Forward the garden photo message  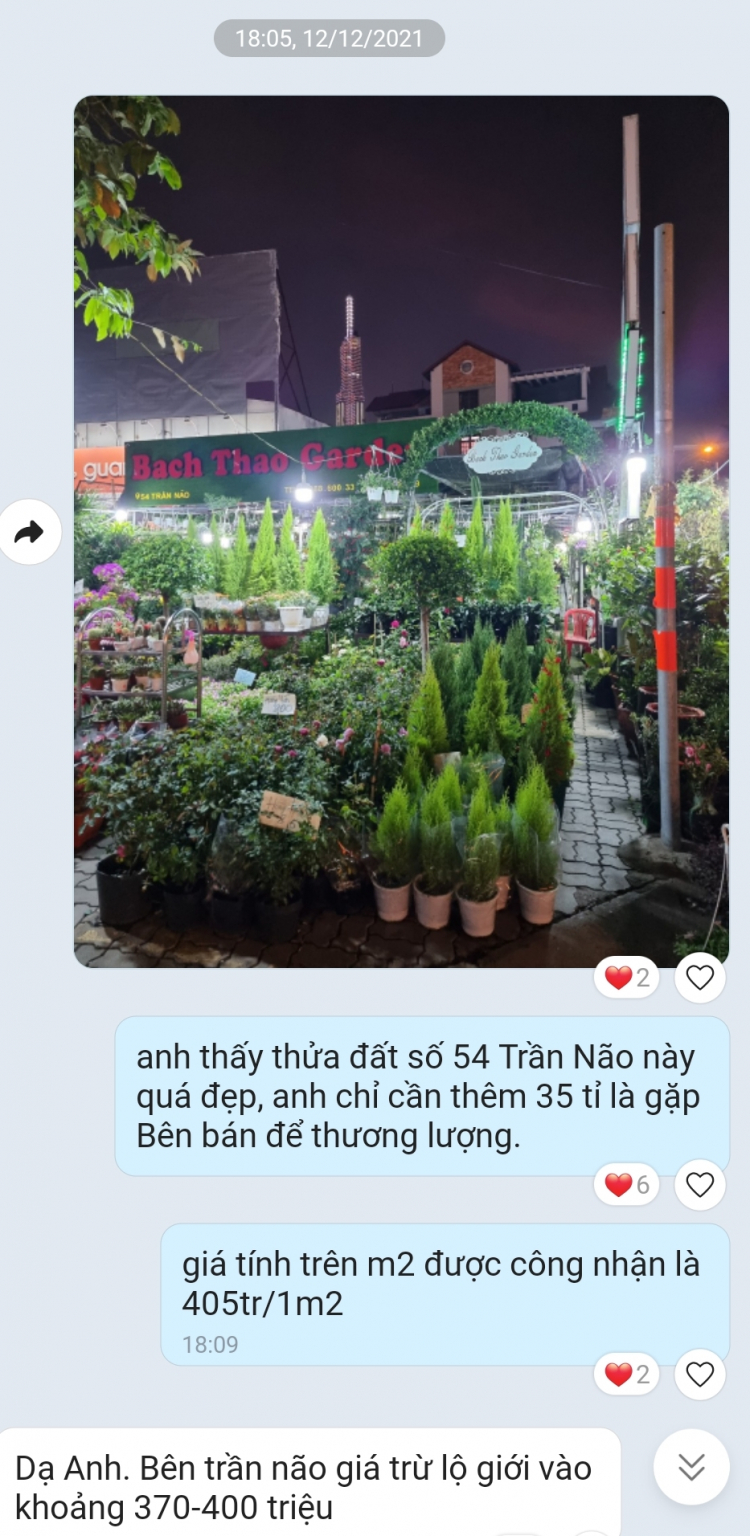pyautogui.click(x=29, y=532)
